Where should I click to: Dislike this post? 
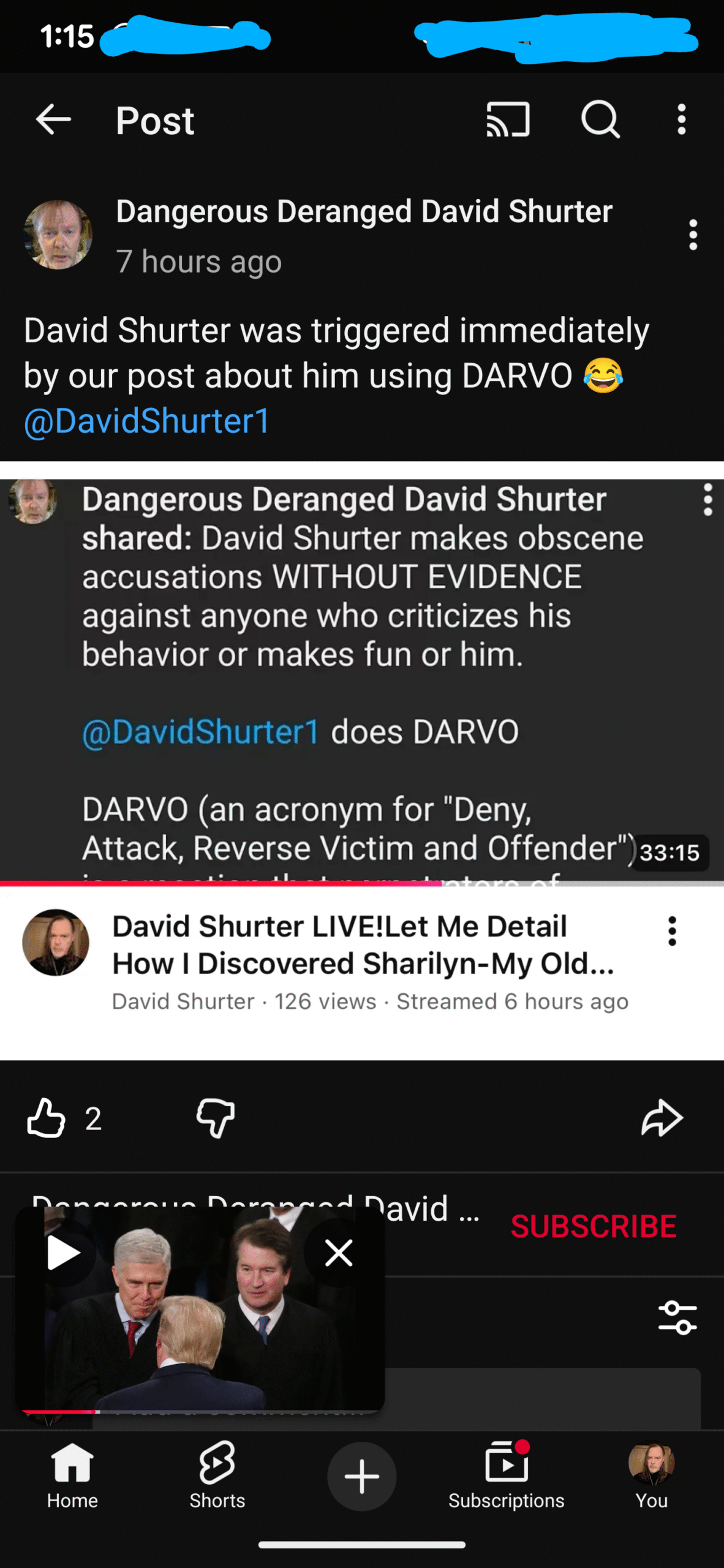[216, 1118]
